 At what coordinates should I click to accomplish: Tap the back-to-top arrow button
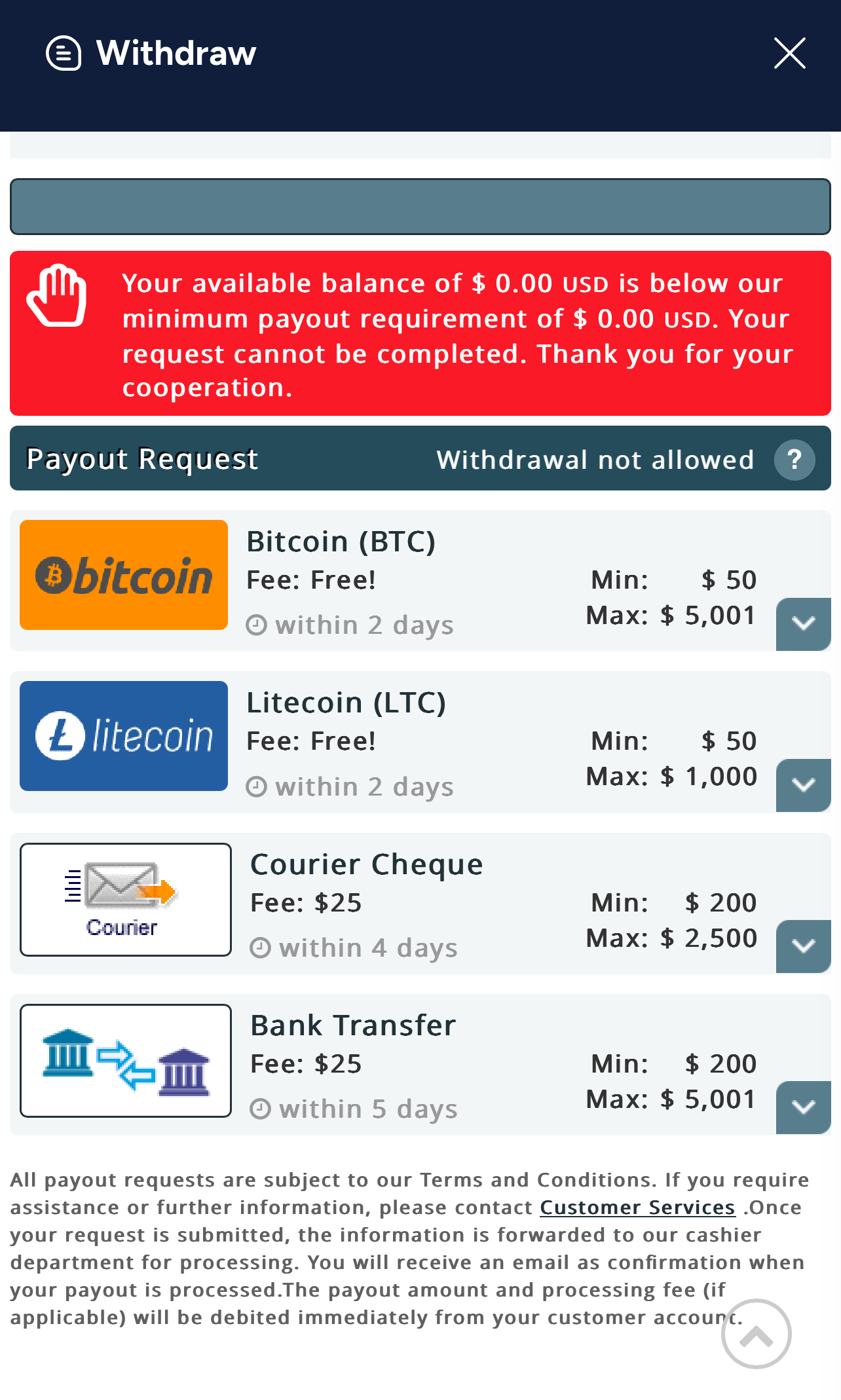(x=757, y=1334)
